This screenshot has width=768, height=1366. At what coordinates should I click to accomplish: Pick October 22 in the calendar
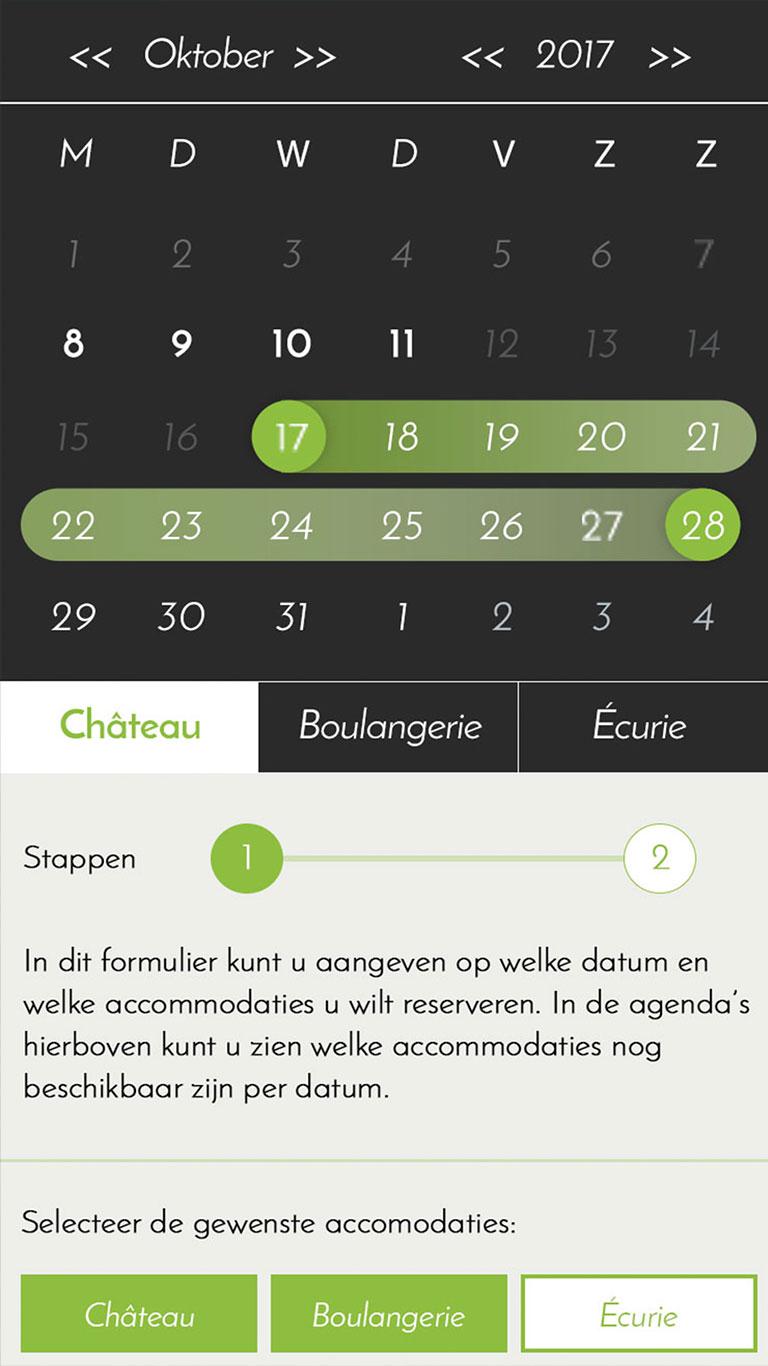[73, 525]
